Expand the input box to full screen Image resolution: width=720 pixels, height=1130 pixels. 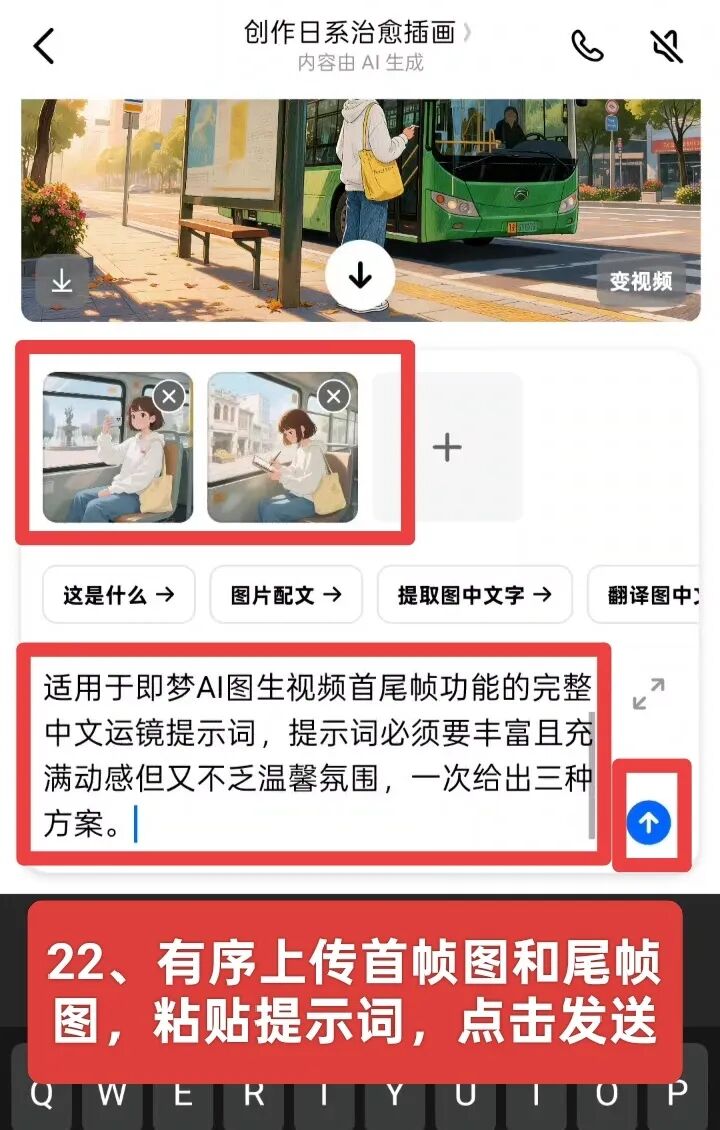coord(649,693)
